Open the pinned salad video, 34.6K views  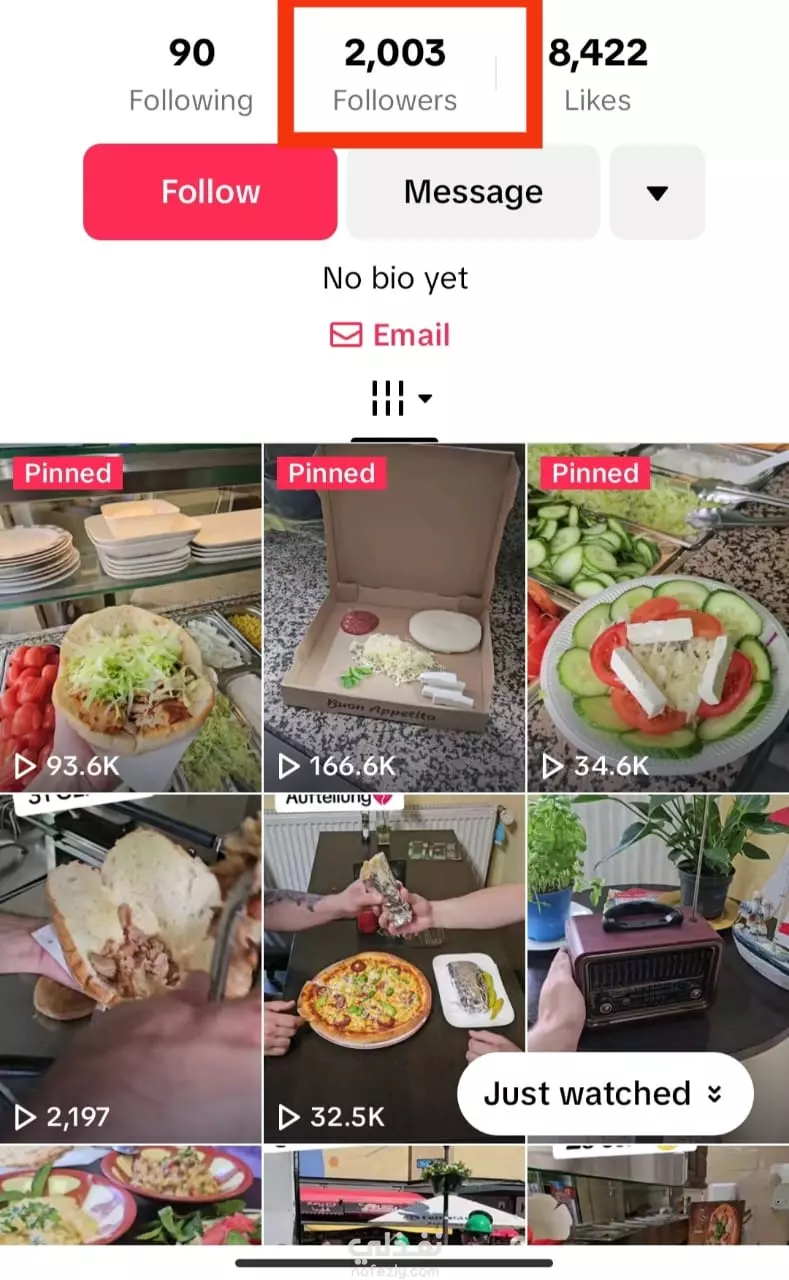(658, 618)
